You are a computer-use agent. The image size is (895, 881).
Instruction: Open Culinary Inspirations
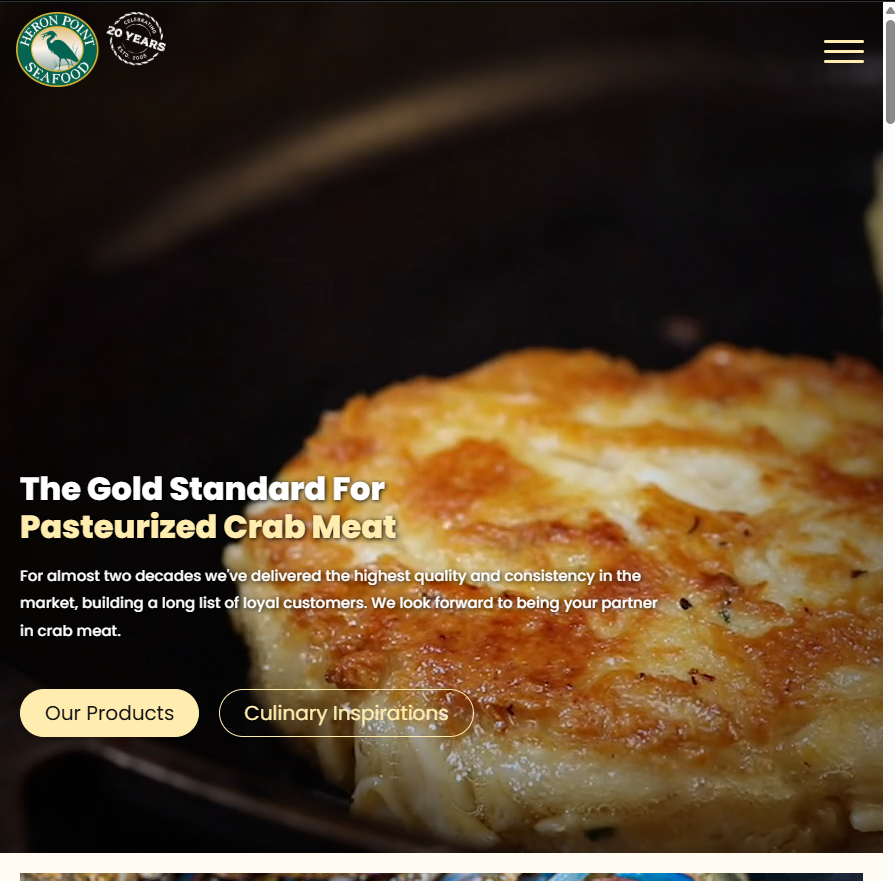346,713
